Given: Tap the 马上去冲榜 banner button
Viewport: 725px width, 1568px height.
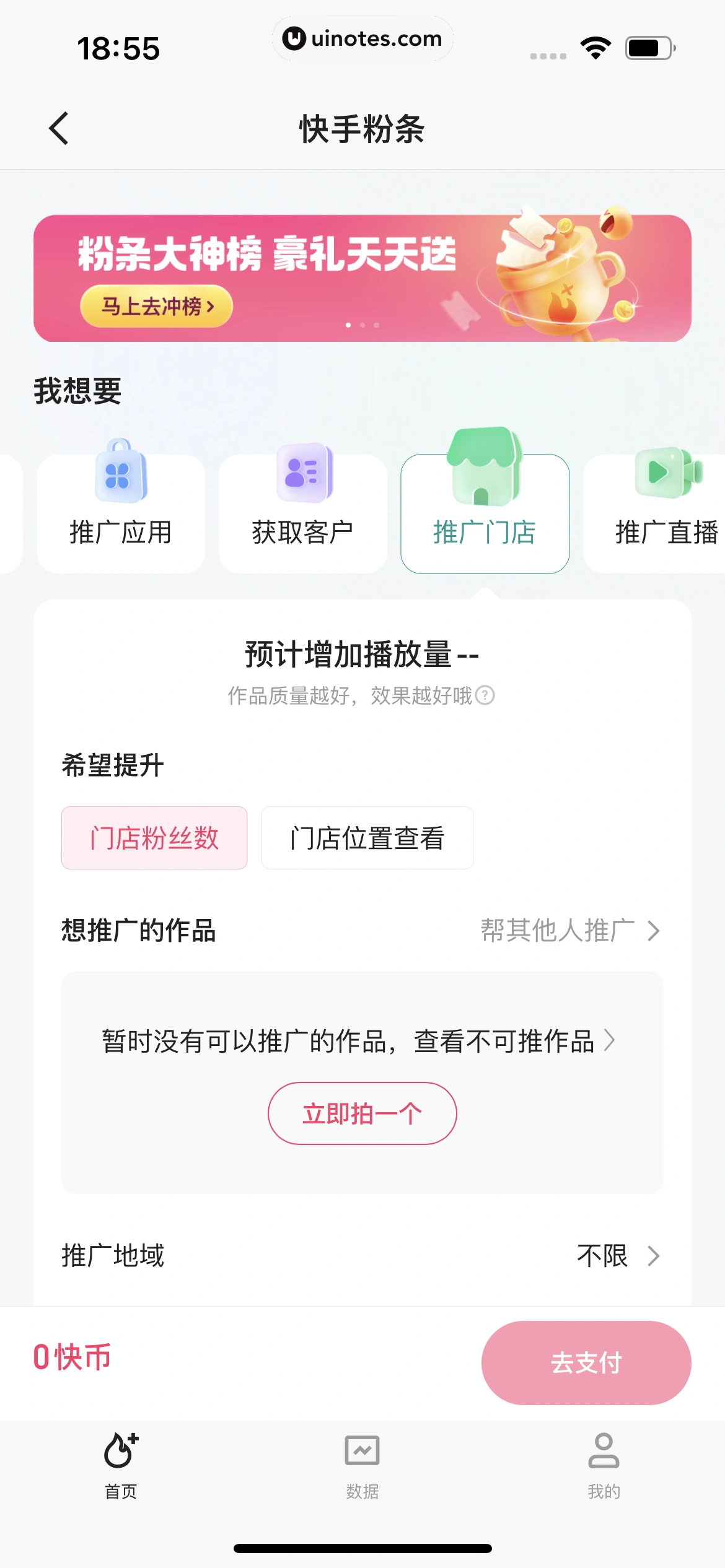Looking at the screenshot, I should coord(156,306).
